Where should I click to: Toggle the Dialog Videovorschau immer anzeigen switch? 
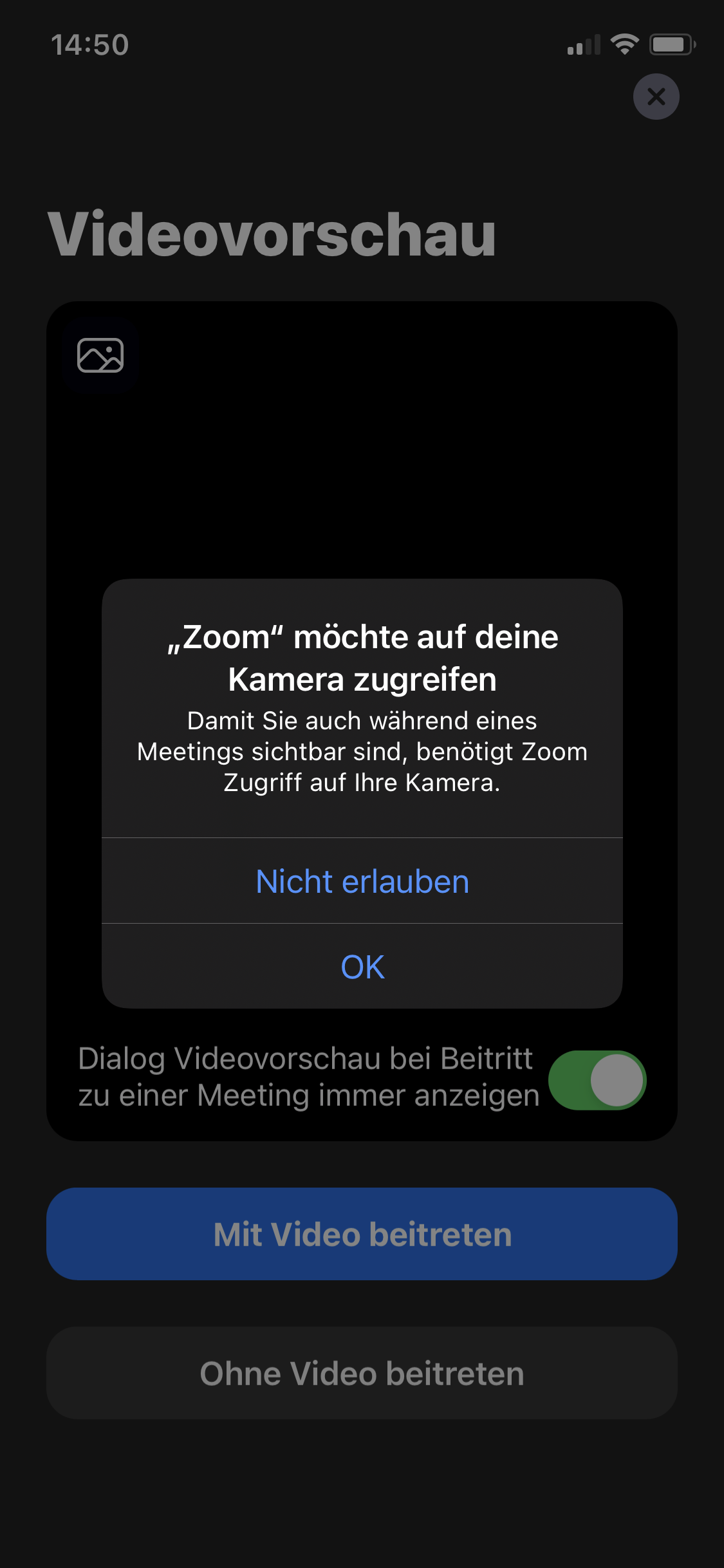[x=597, y=1080]
